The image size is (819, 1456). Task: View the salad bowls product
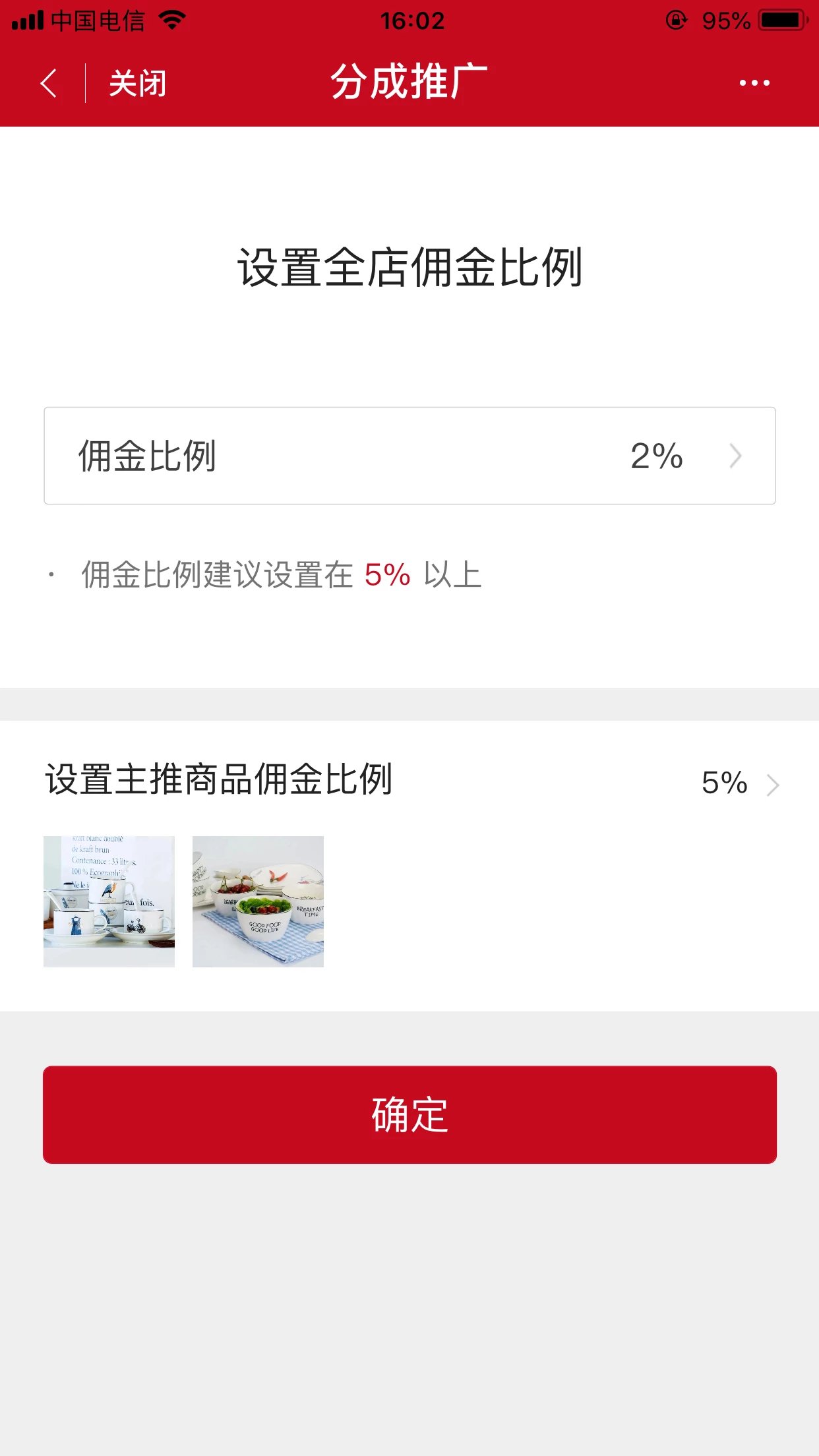click(x=258, y=901)
